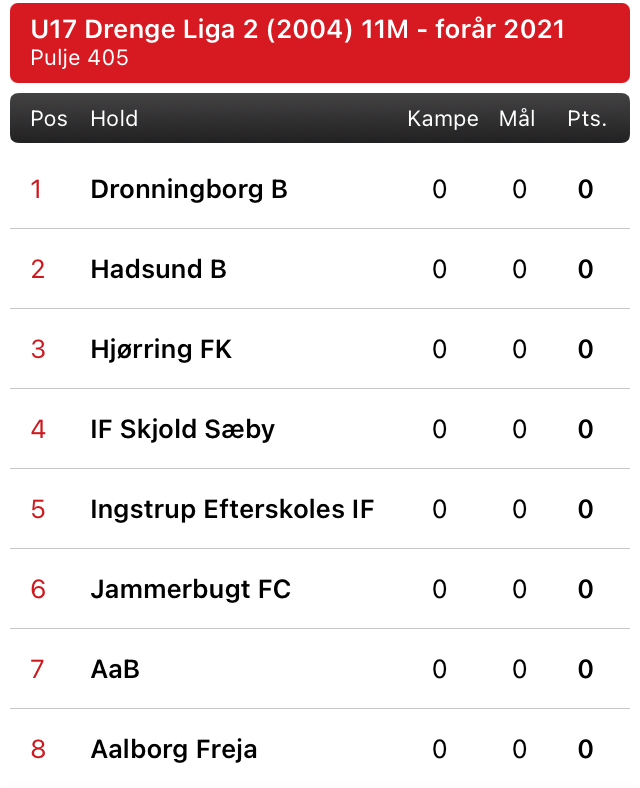Open the Dronningborg B team row
Viewport: 640px width, 788px height.
point(189,189)
